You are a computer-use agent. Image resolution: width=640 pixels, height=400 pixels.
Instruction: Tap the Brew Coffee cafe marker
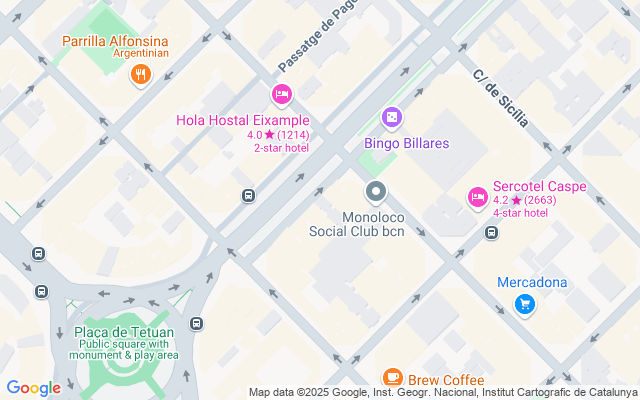tap(393, 378)
